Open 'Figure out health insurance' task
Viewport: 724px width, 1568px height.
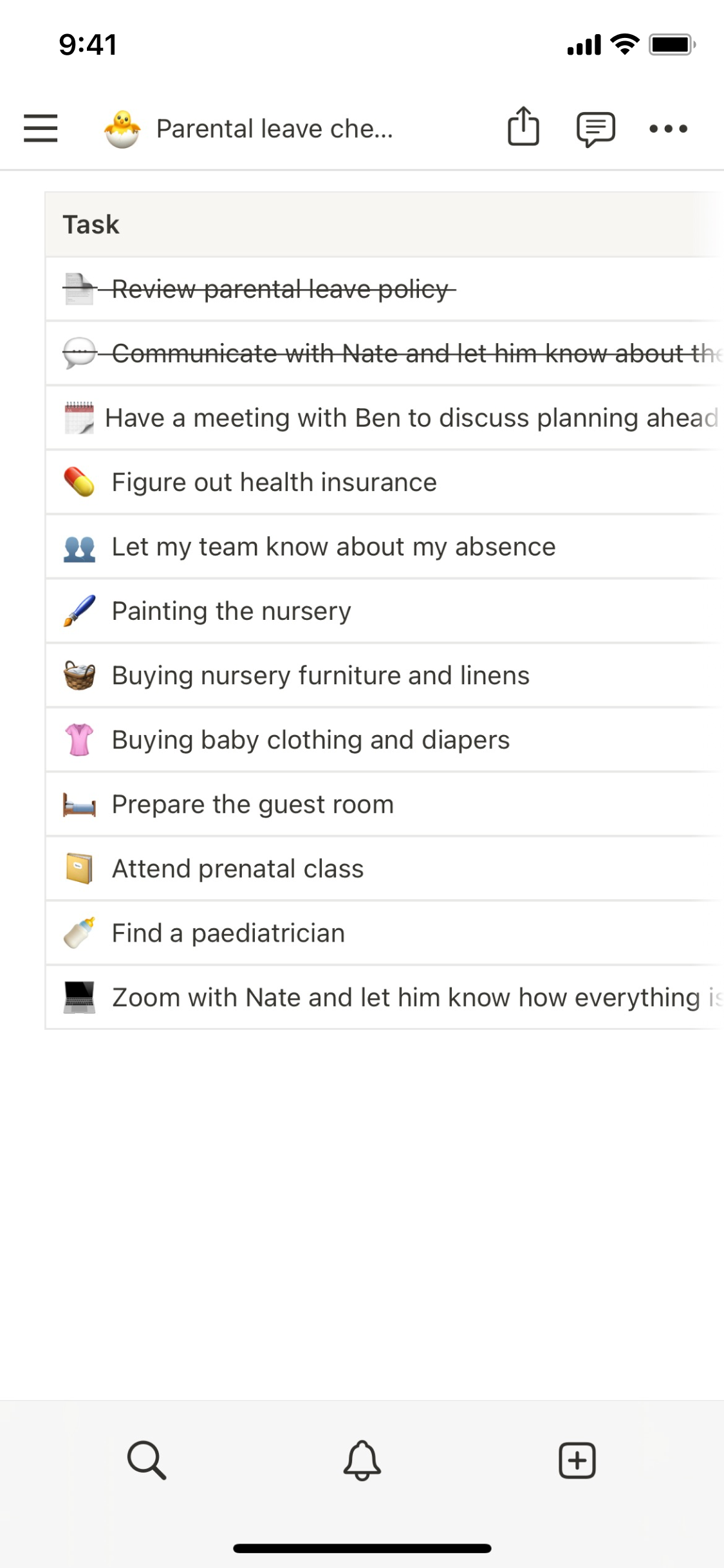274,482
